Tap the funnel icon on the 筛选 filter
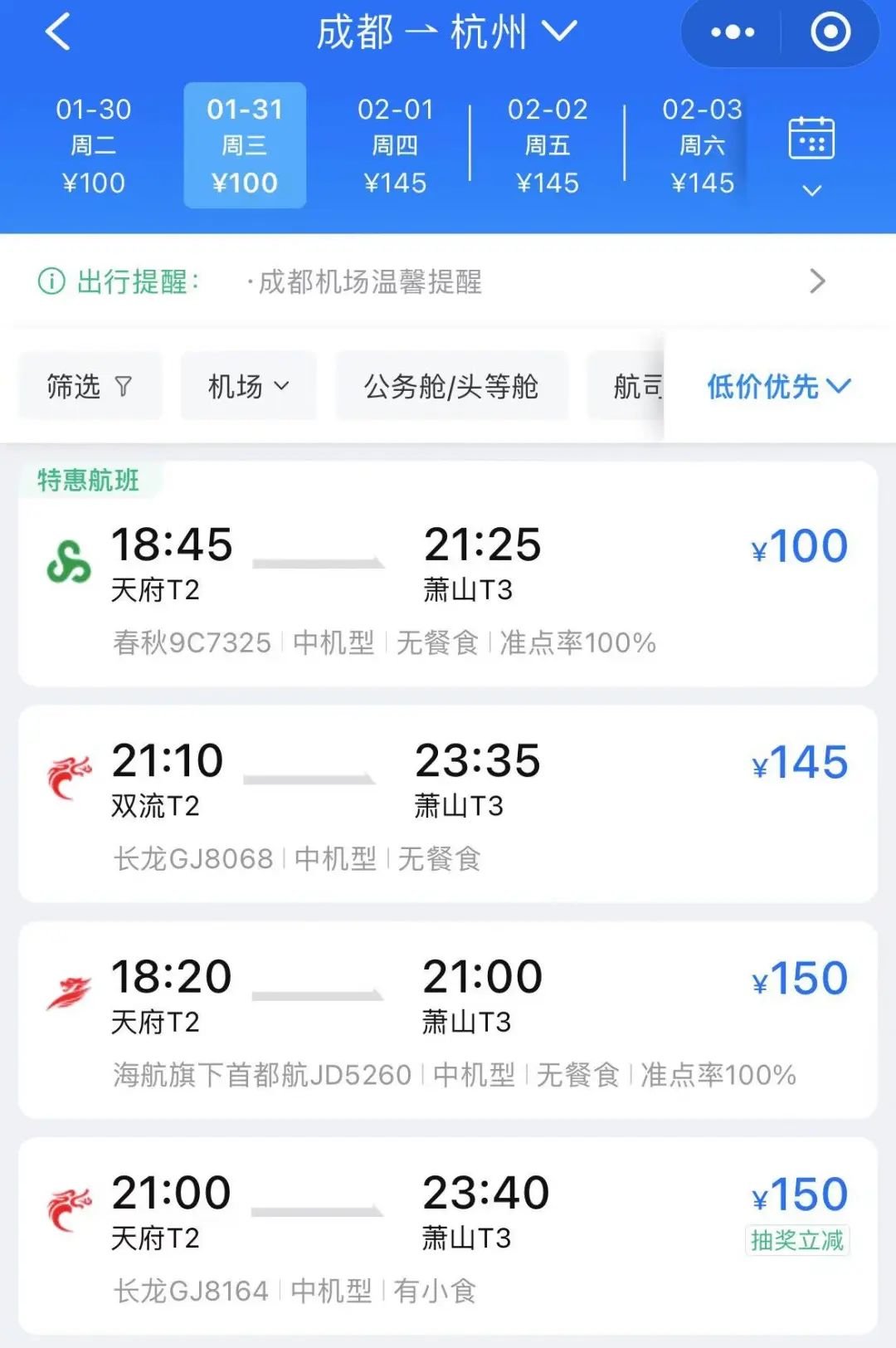The width and height of the screenshot is (896, 1348). [x=123, y=385]
